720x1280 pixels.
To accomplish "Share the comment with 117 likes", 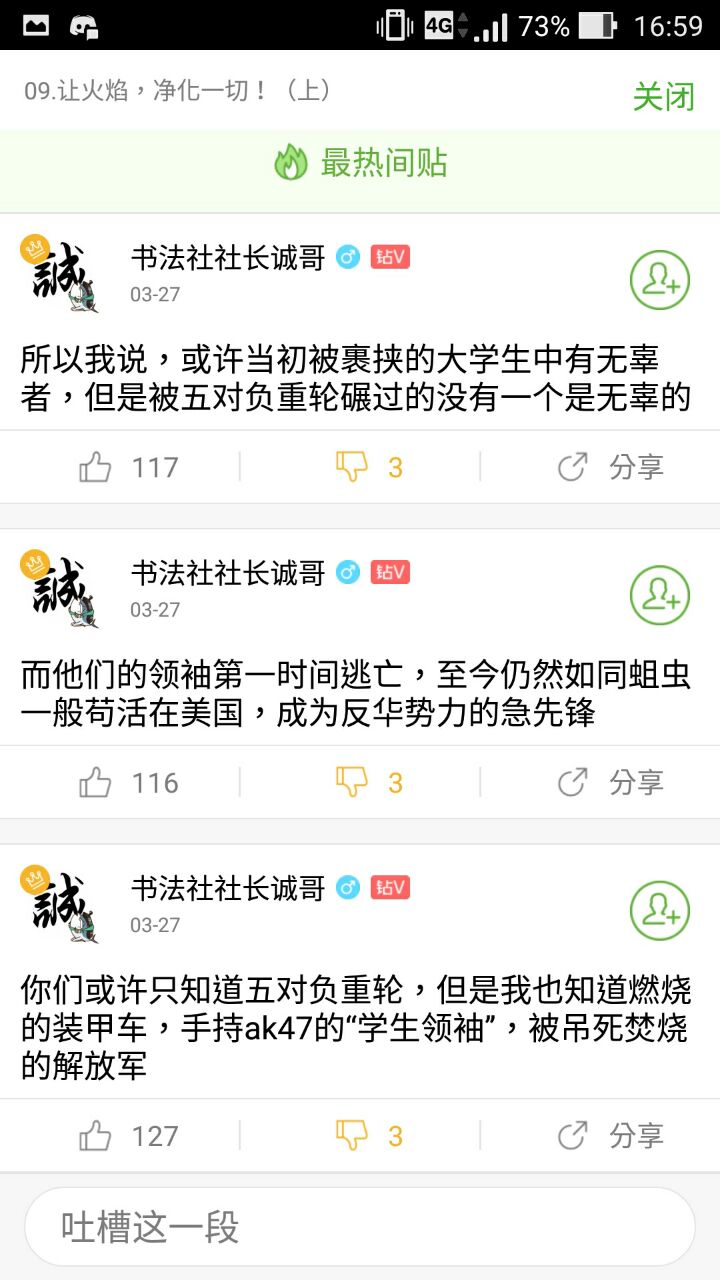I will pos(610,467).
